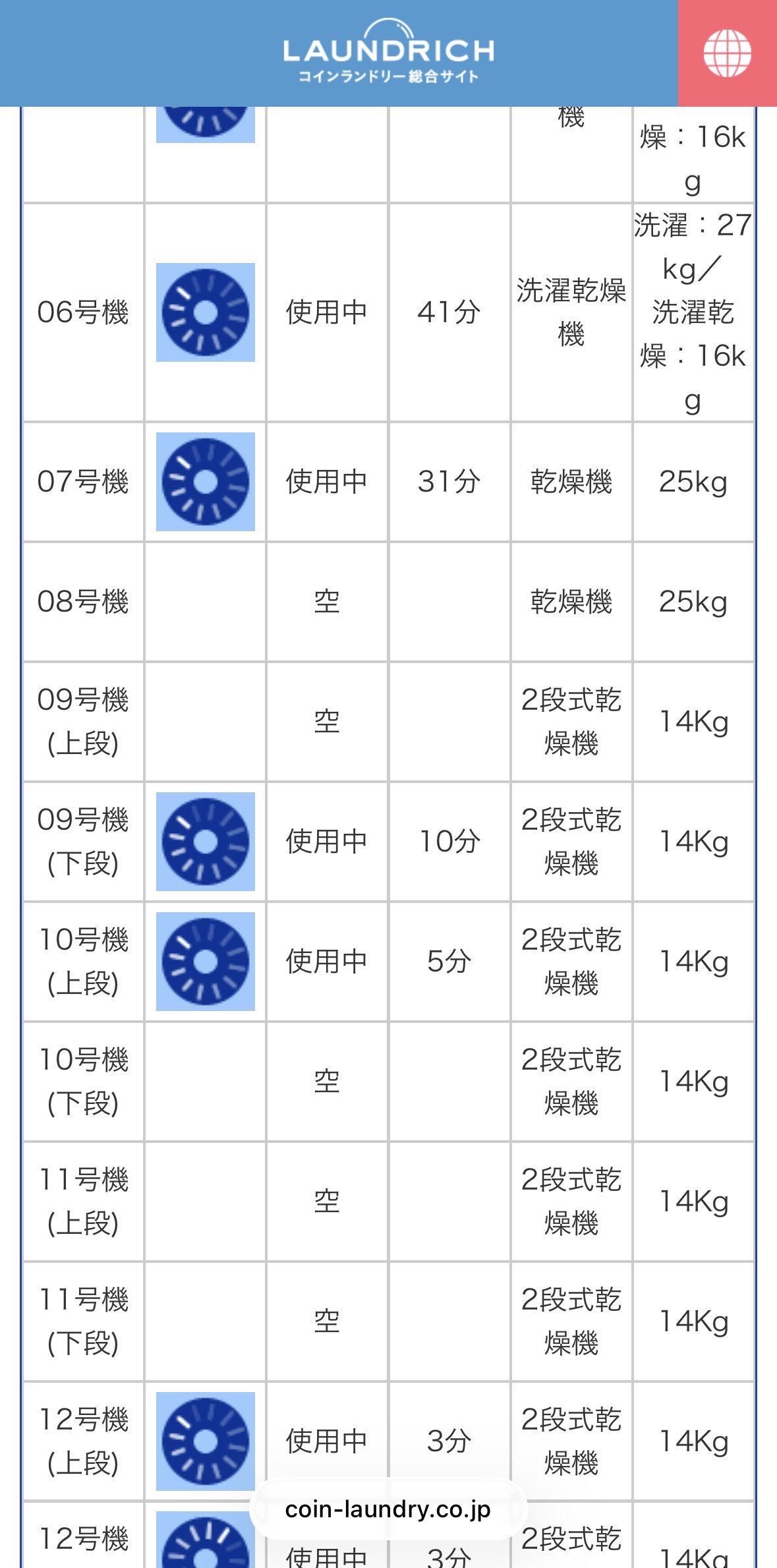Screen dimensions: 777x1568
Task: Tap the coin-laundry.co.jp address pill
Action: [388, 1509]
